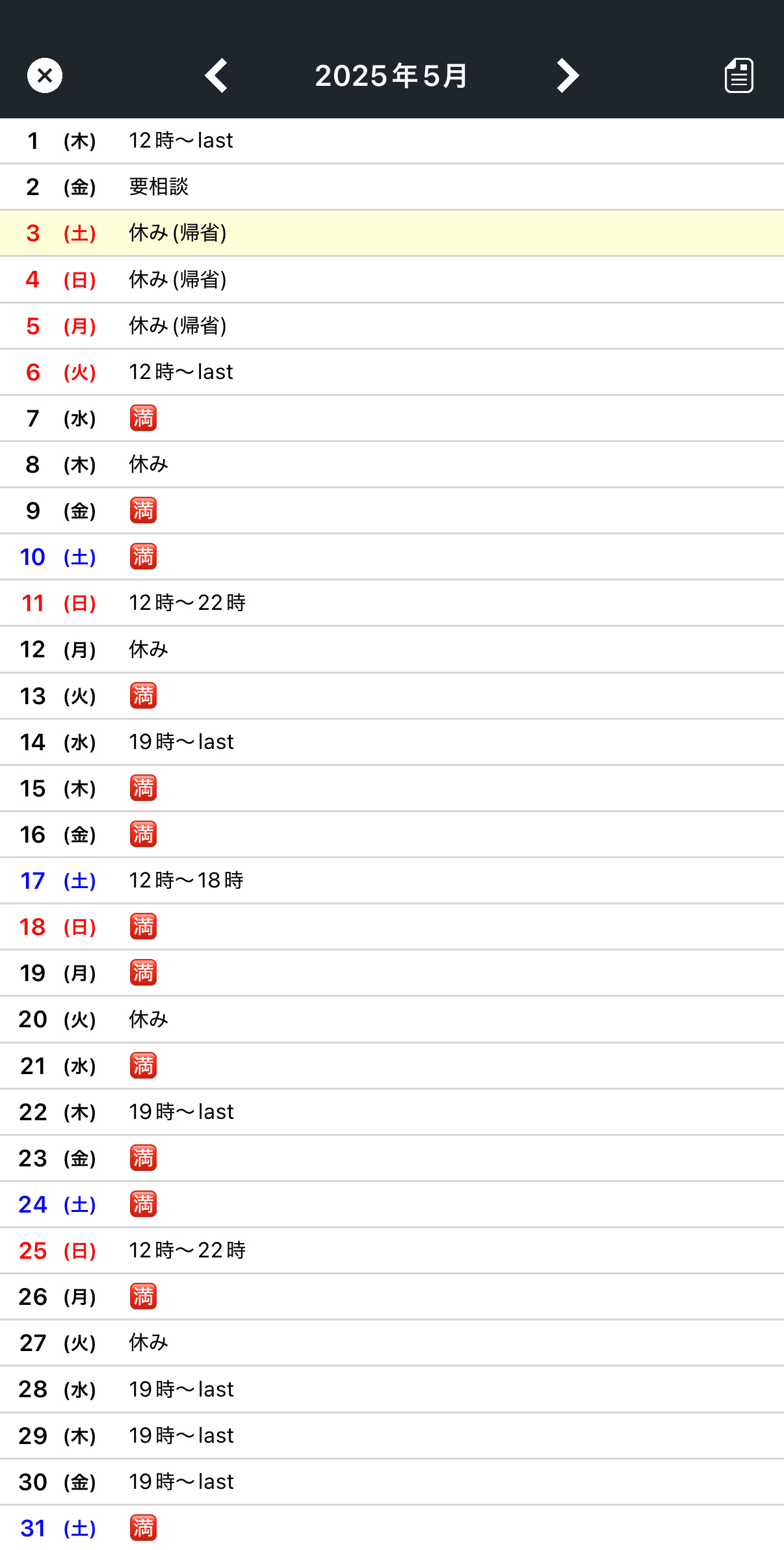
Task: Open the notes document icon
Action: [x=739, y=75]
